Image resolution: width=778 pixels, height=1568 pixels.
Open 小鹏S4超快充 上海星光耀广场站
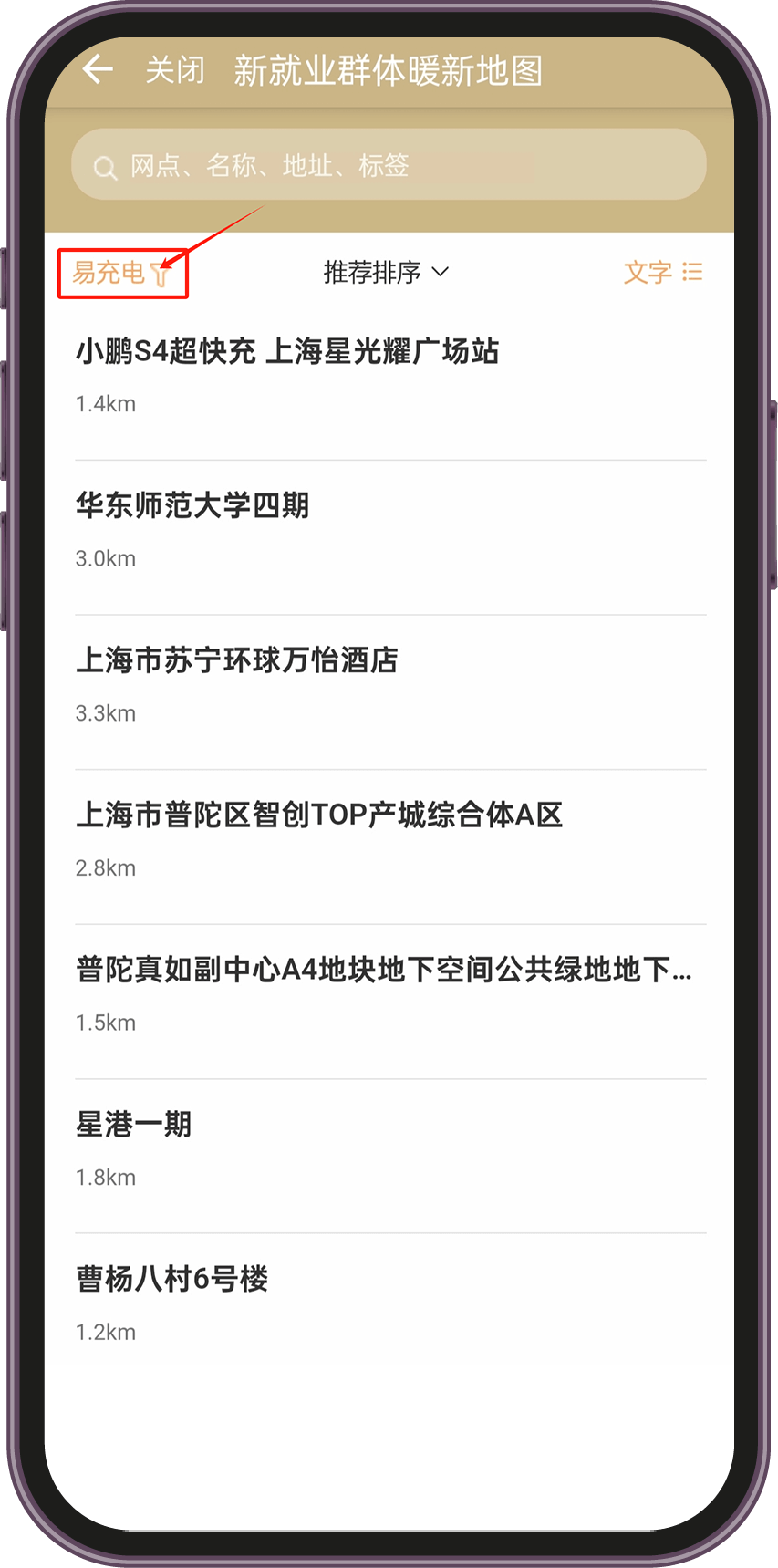[x=287, y=351]
